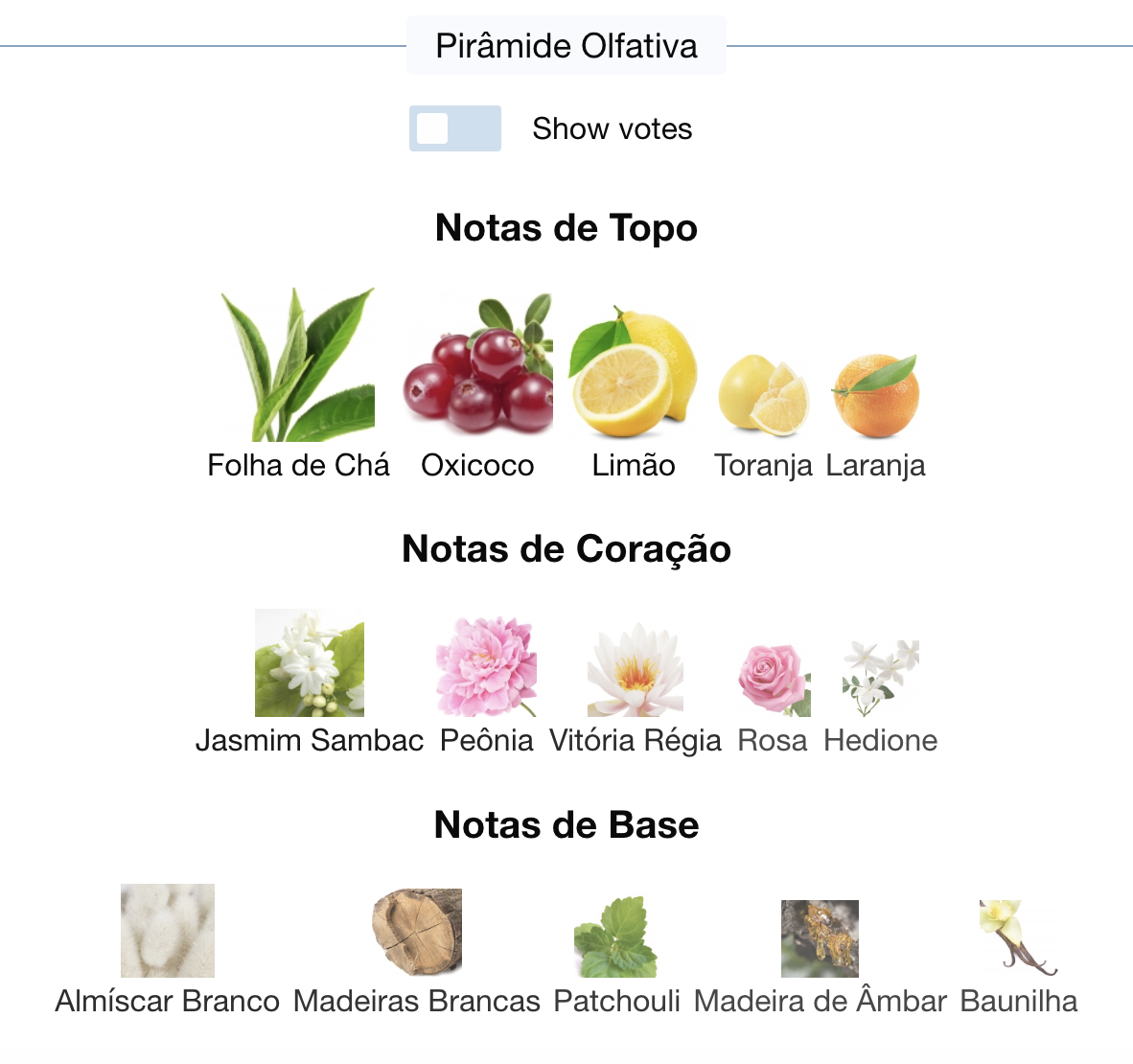
Task: Open the Oxicoco note
Action: pyautogui.click(x=477, y=365)
